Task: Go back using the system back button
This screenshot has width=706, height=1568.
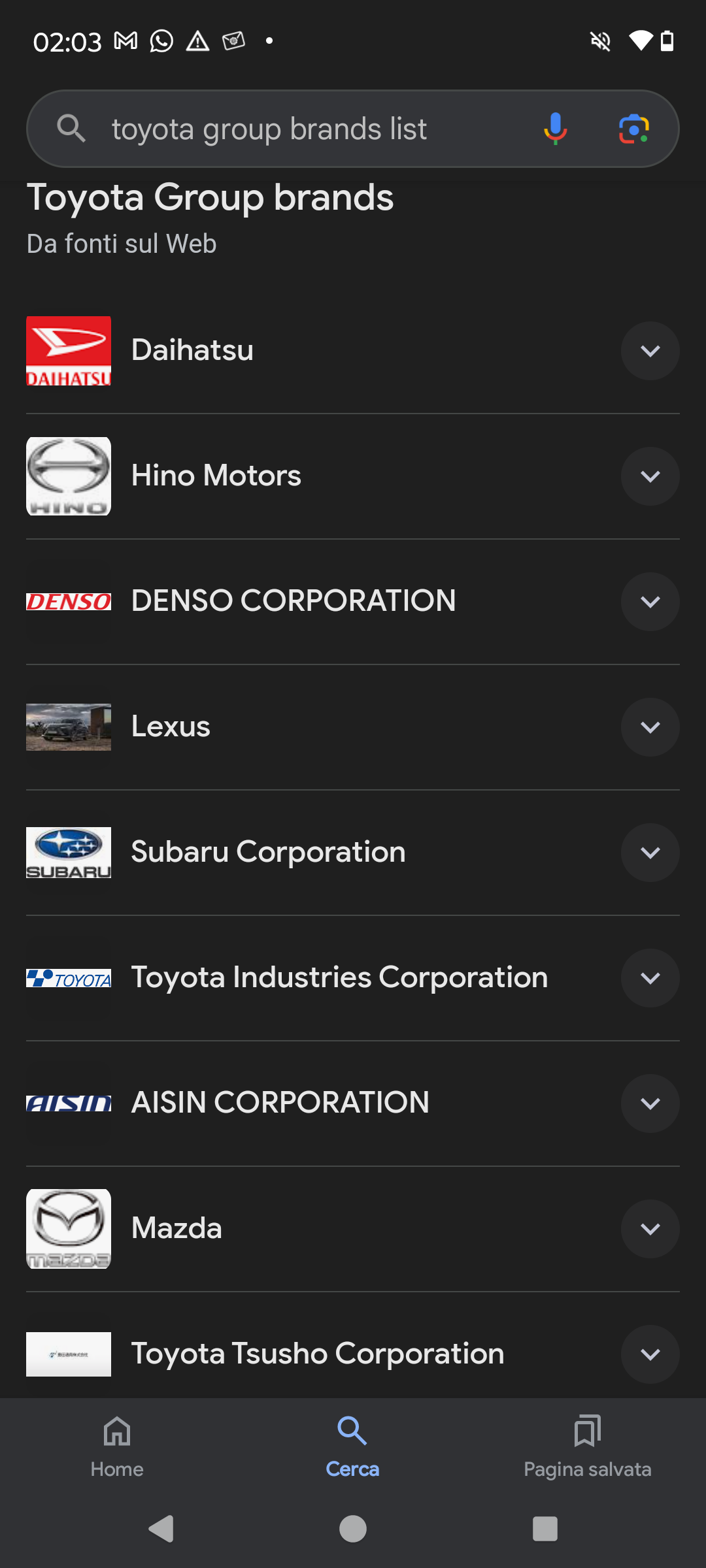Action: tap(161, 1529)
